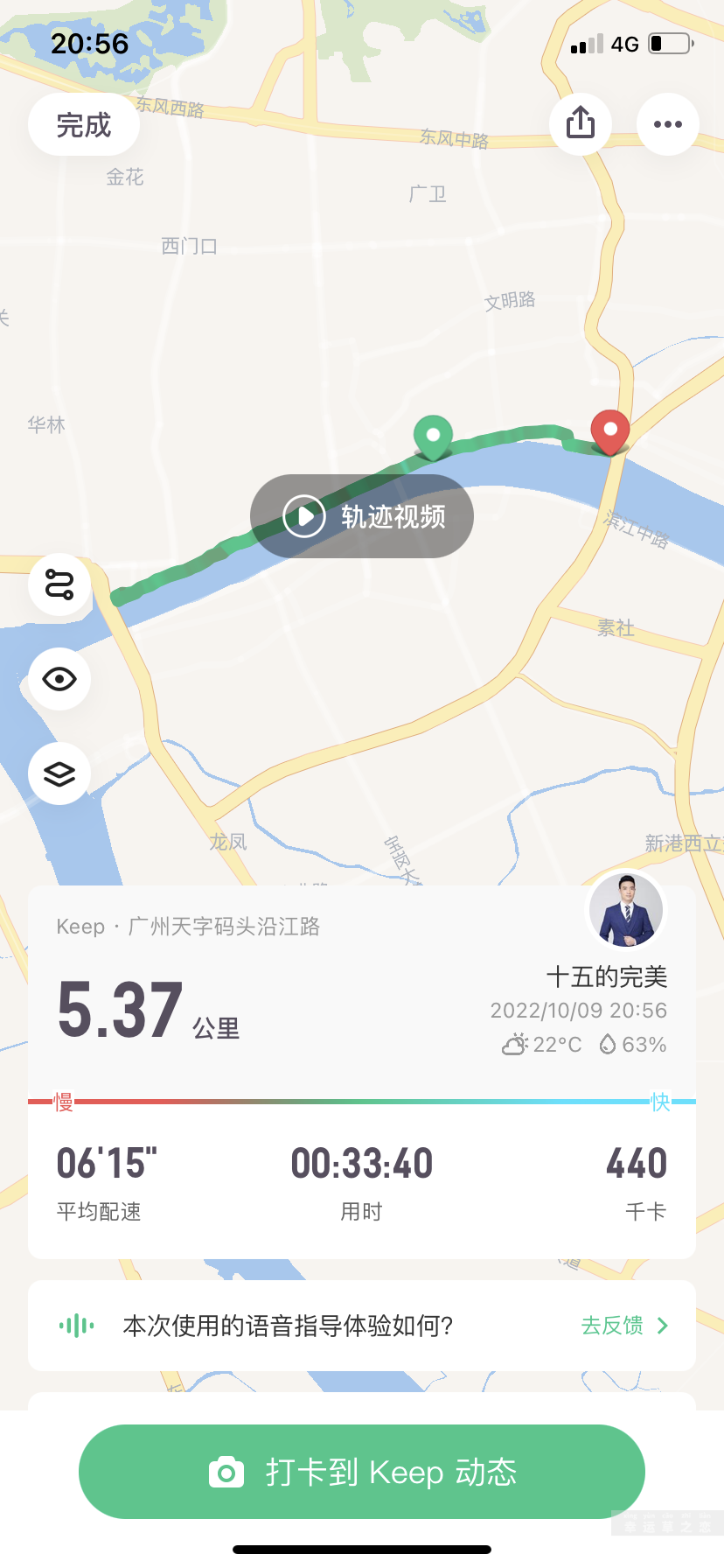This screenshot has height=1568, width=724.
Task: Toggle map visibility with the eye icon
Action: tap(59, 679)
